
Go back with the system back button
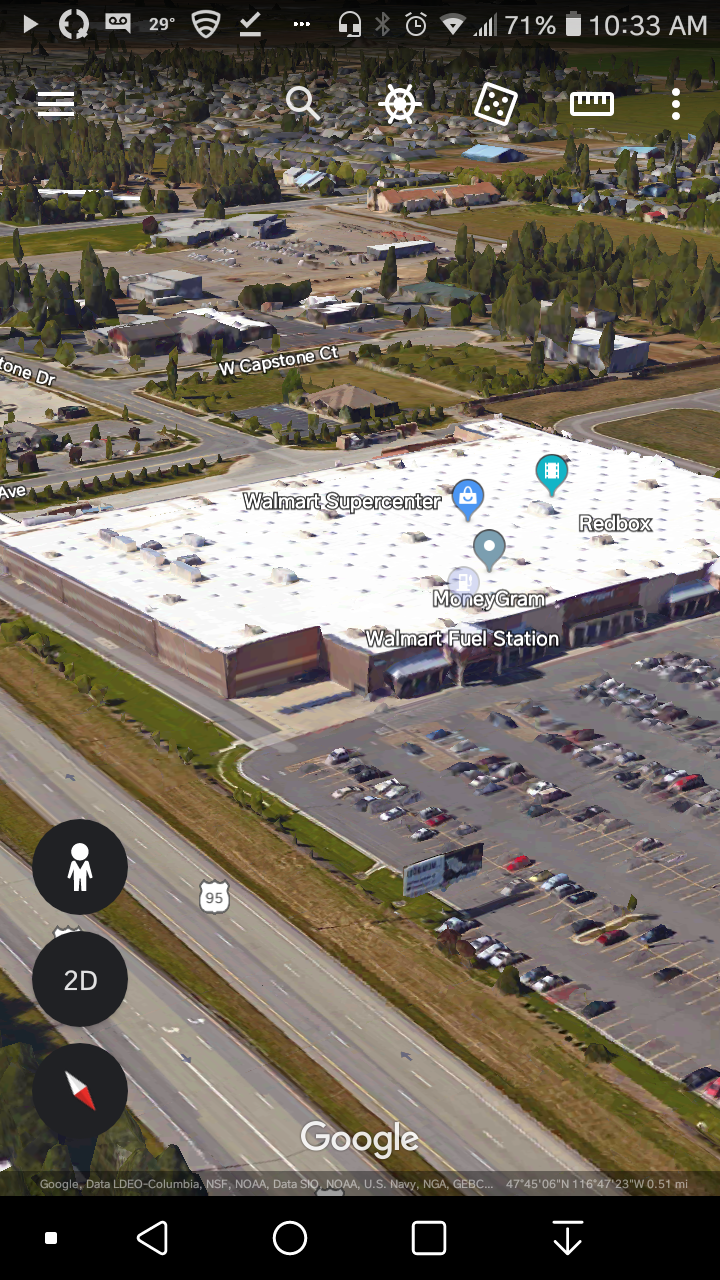(152, 1238)
